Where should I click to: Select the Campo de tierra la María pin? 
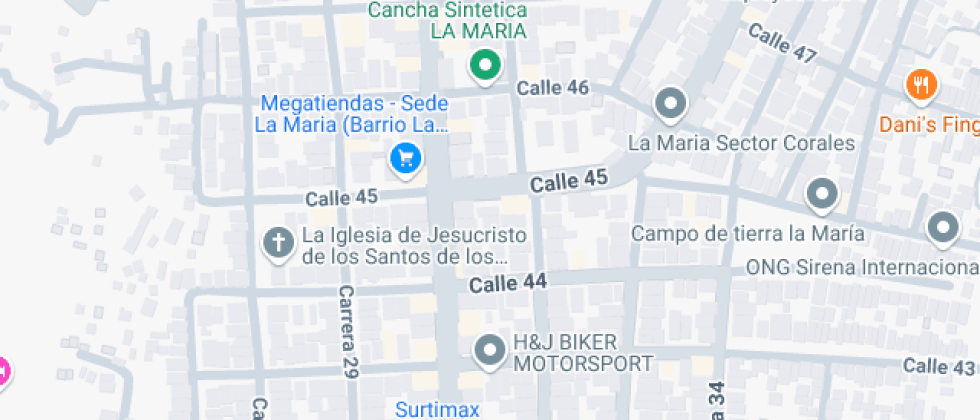(822, 194)
